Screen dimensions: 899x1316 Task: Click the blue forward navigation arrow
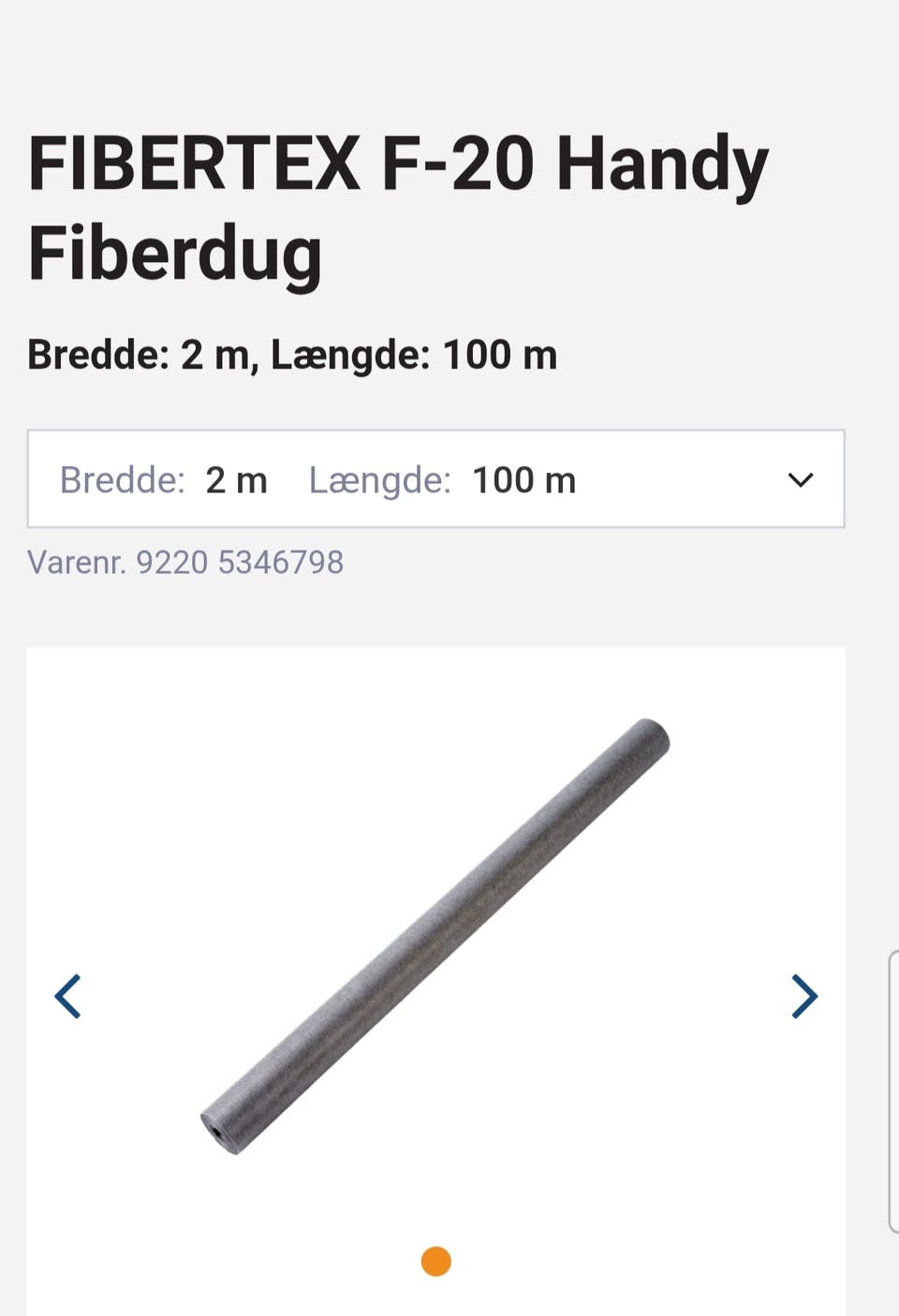tap(803, 997)
